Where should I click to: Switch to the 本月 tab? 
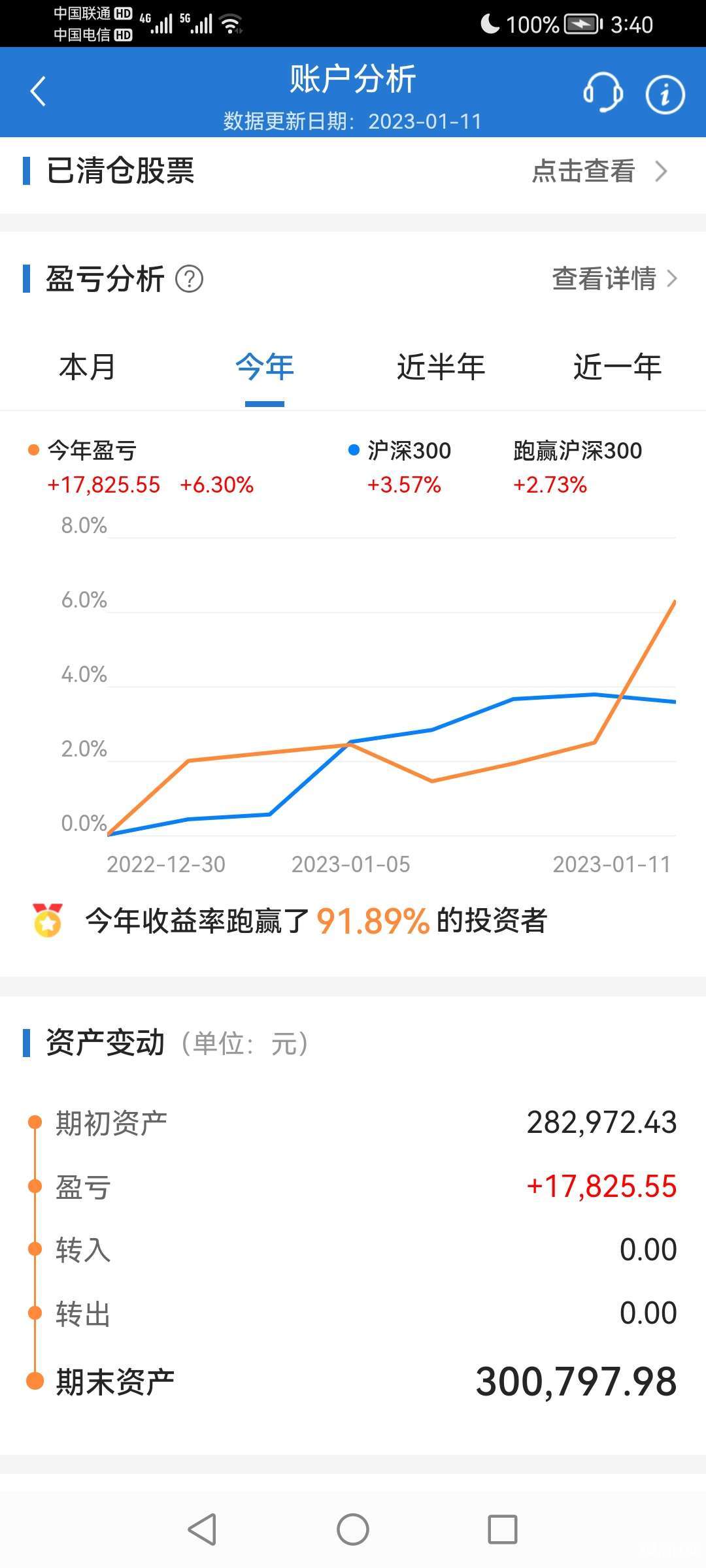(87, 367)
